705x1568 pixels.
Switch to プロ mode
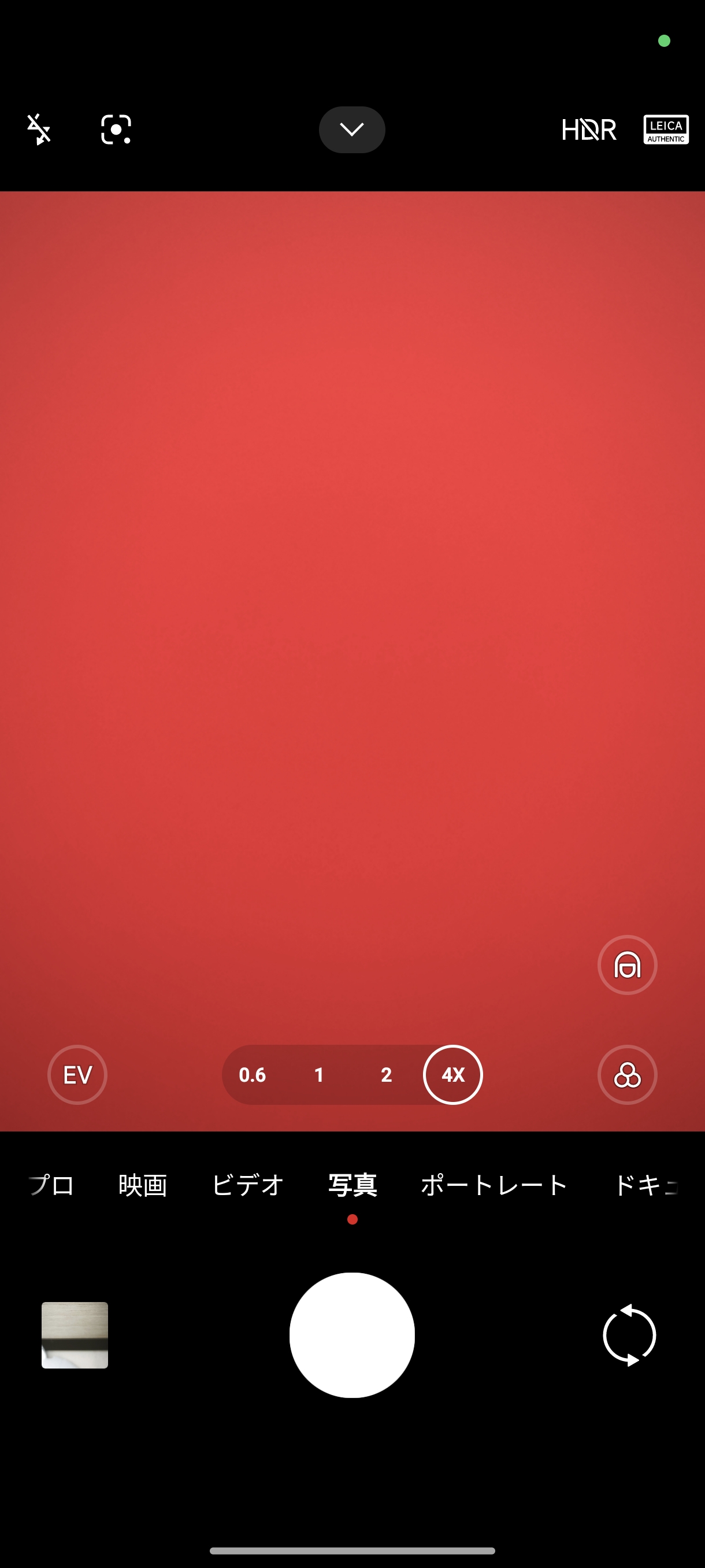(x=53, y=1185)
